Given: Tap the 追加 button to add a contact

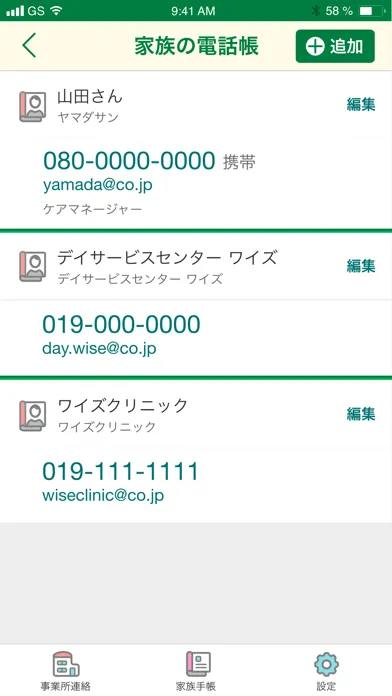Looking at the screenshot, I should coord(335,46).
